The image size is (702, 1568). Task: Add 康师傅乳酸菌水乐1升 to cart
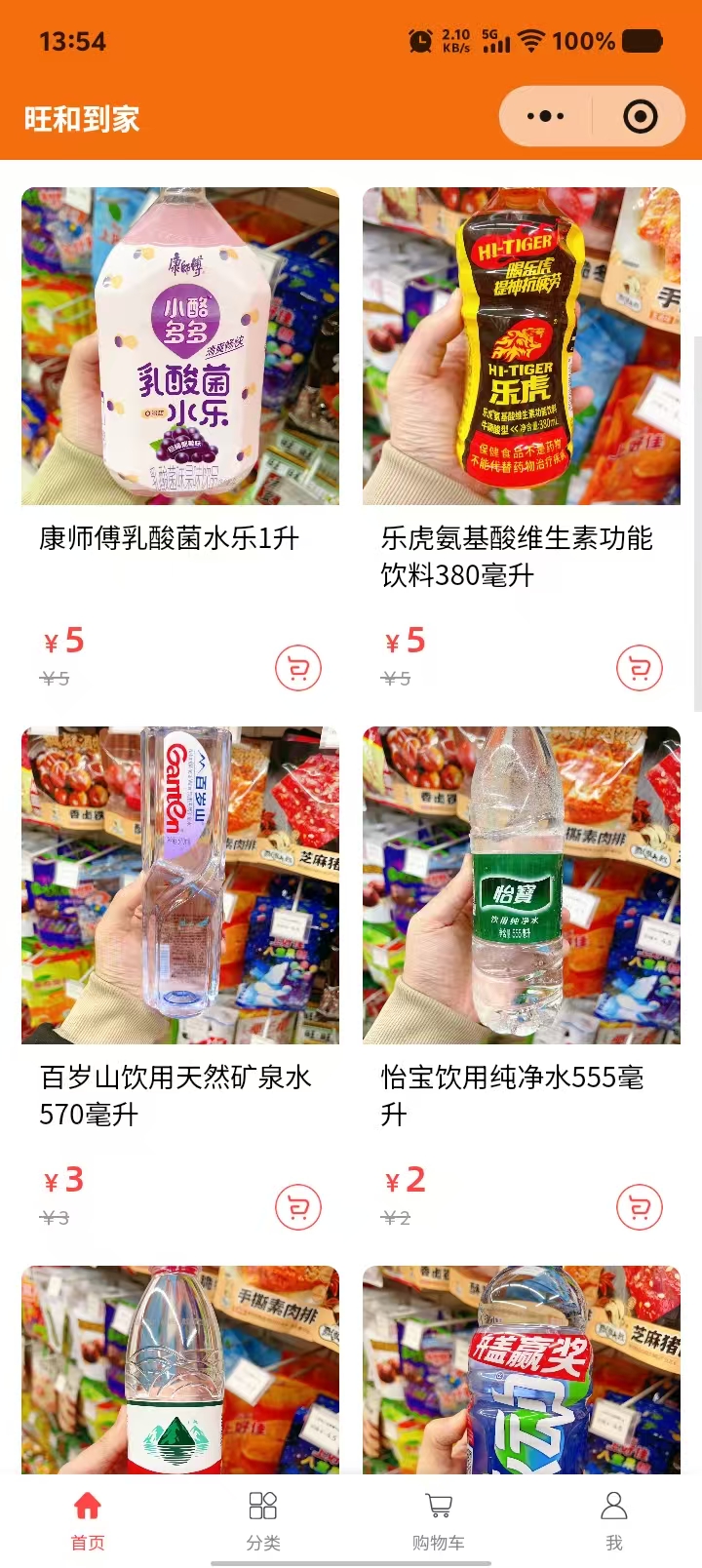tap(298, 668)
